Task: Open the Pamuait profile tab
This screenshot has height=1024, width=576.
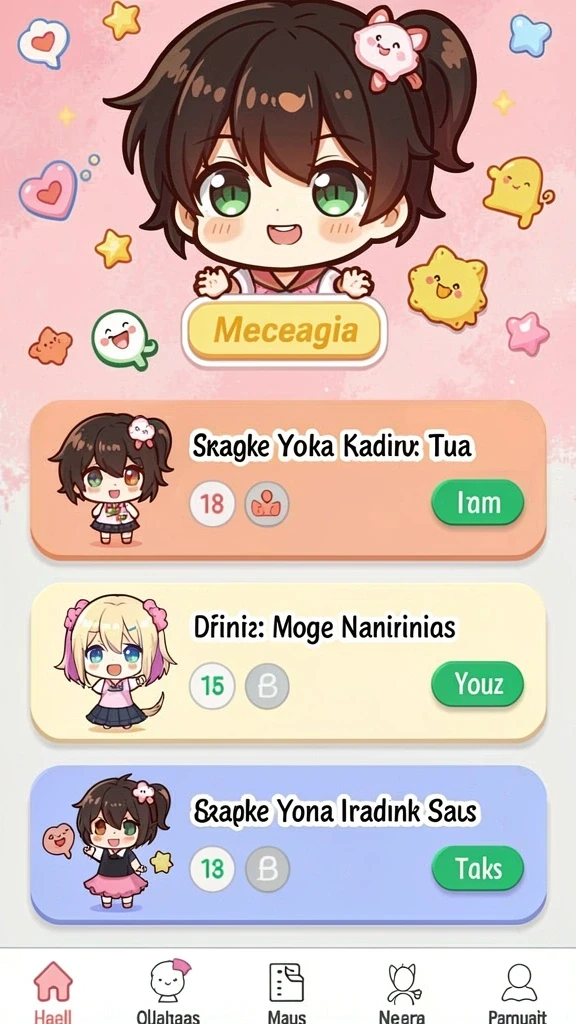Action: pyautogui.click(x=517, y=990)
